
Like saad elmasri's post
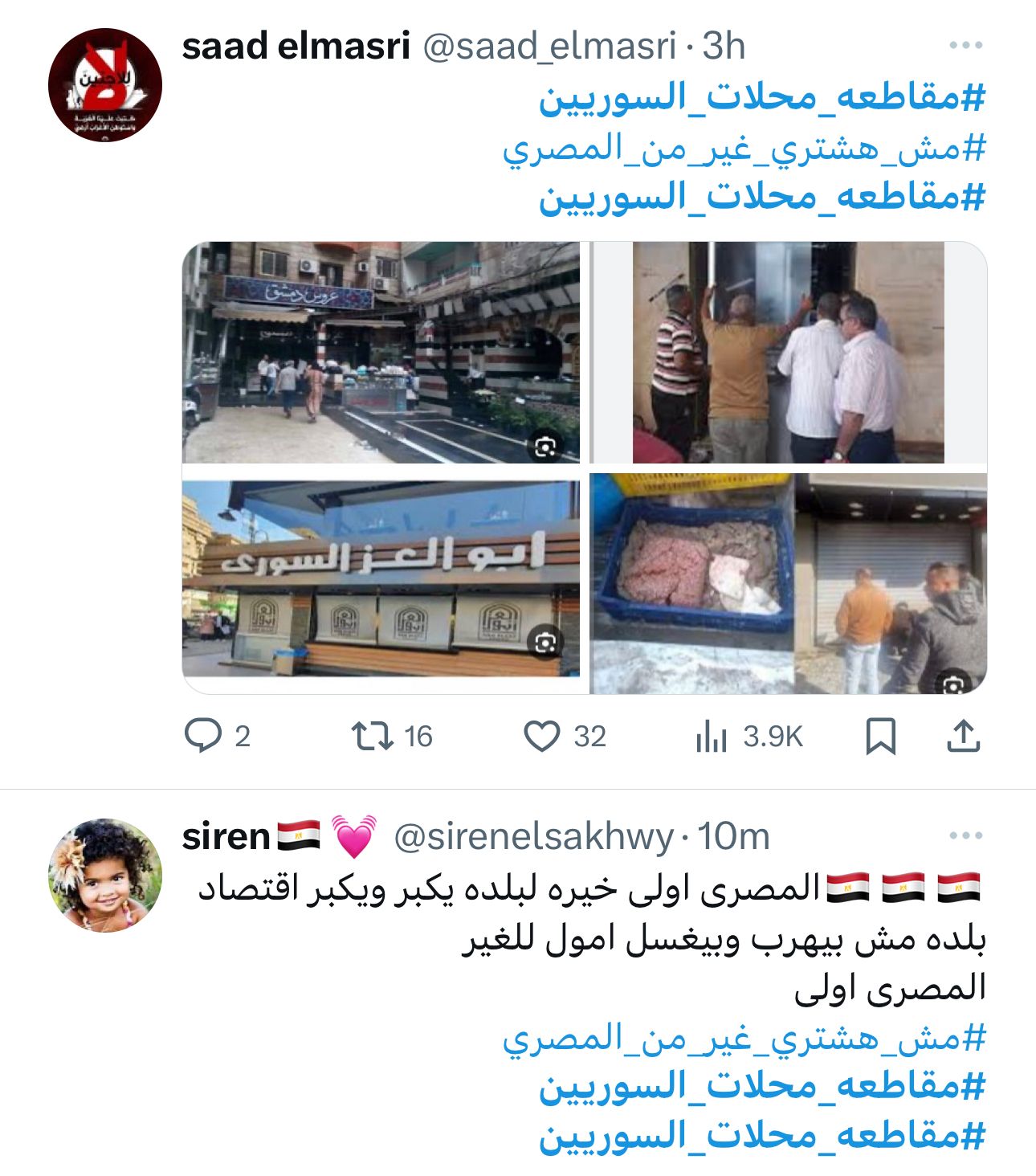[x=542, y=735]
